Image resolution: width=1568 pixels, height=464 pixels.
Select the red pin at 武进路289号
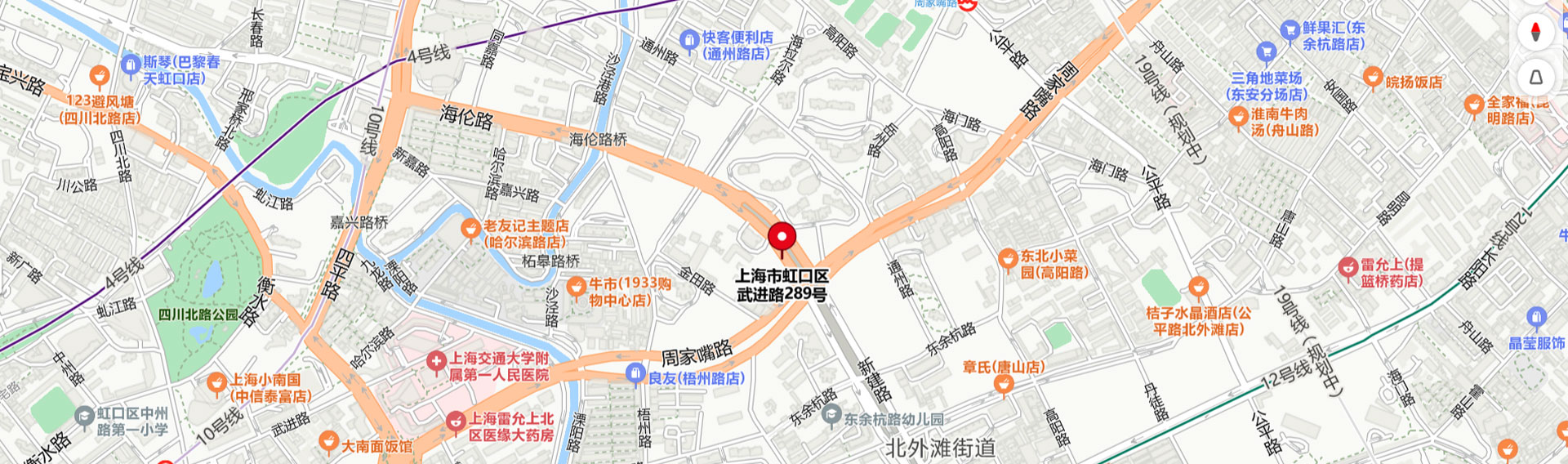point(782,238)
